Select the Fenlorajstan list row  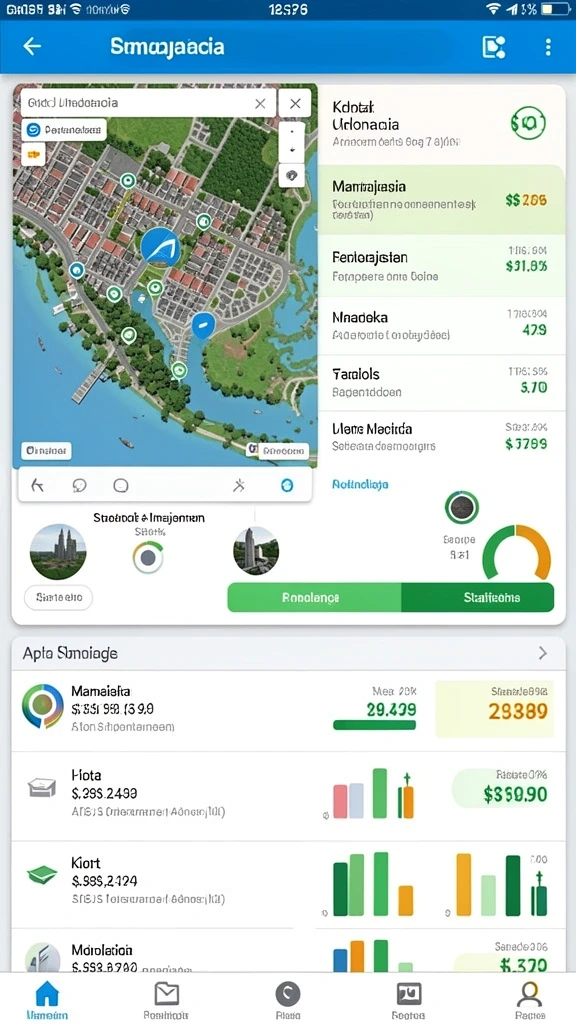pos(441,266)
